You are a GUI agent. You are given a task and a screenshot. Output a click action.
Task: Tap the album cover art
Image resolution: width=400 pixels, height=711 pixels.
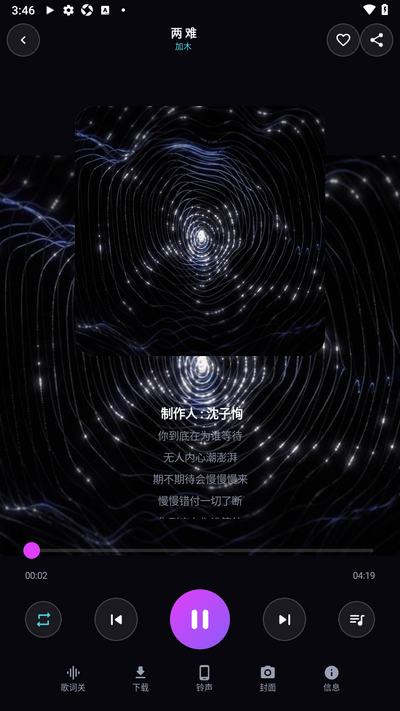[200, 231]
